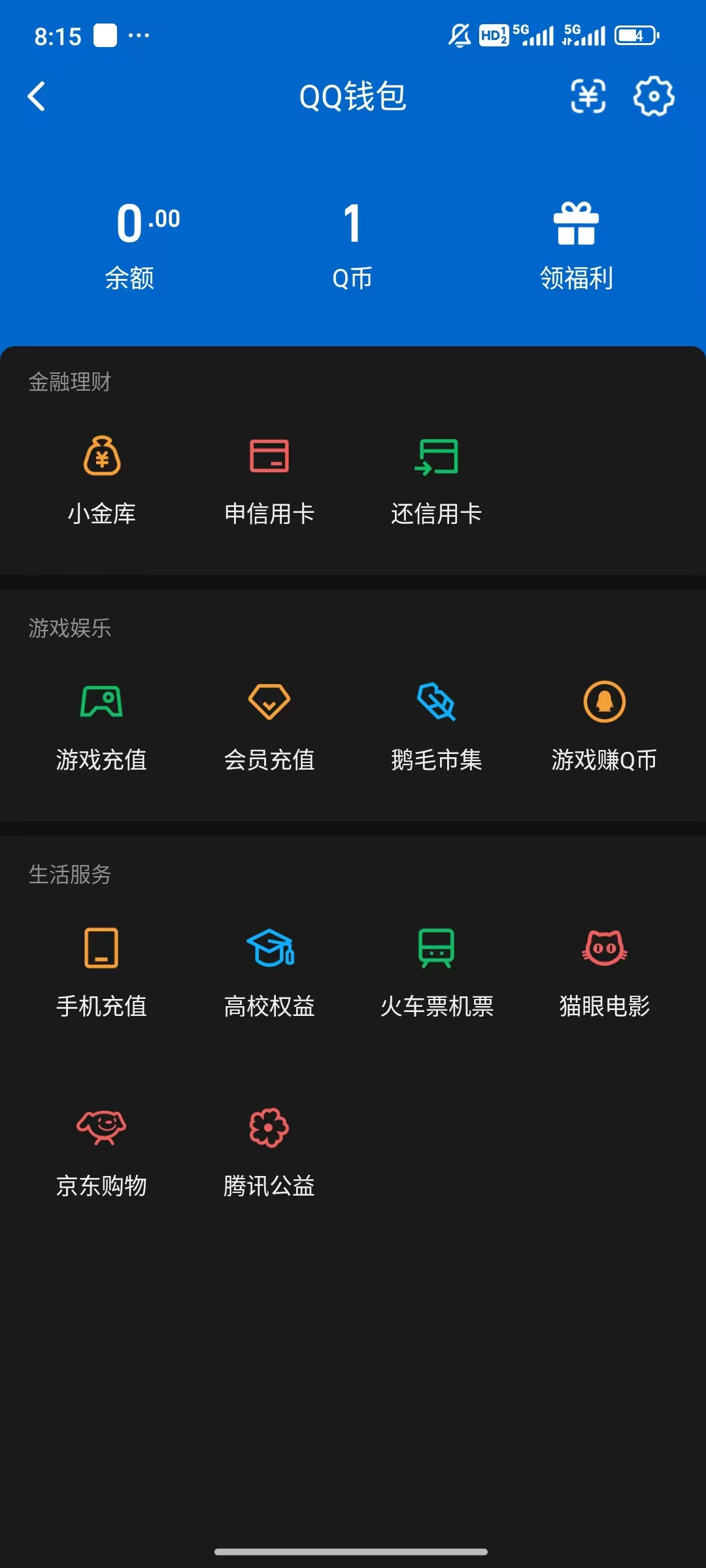Open wallet settings gear
This screenshot has height=1568, width=706.
click(653, 97)
